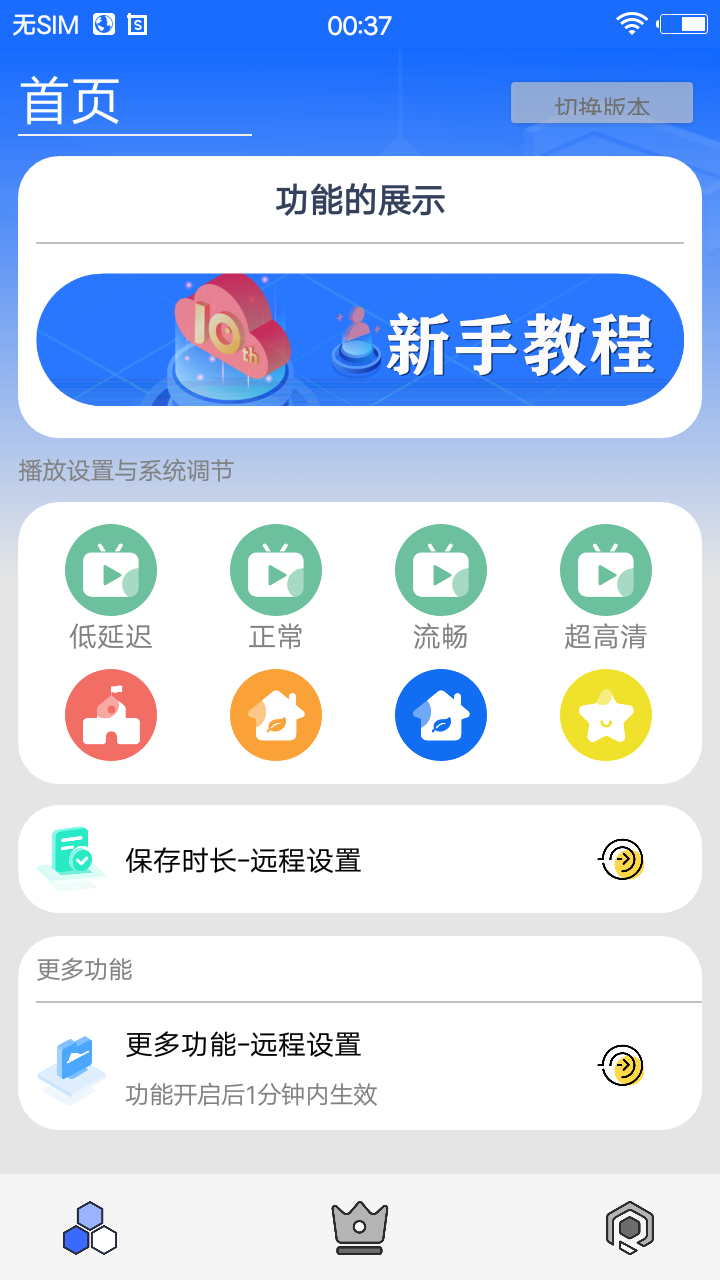The image size is (720, 1280).
Task: Select the 超高清 playback mode icon
Action: [606, 569]
